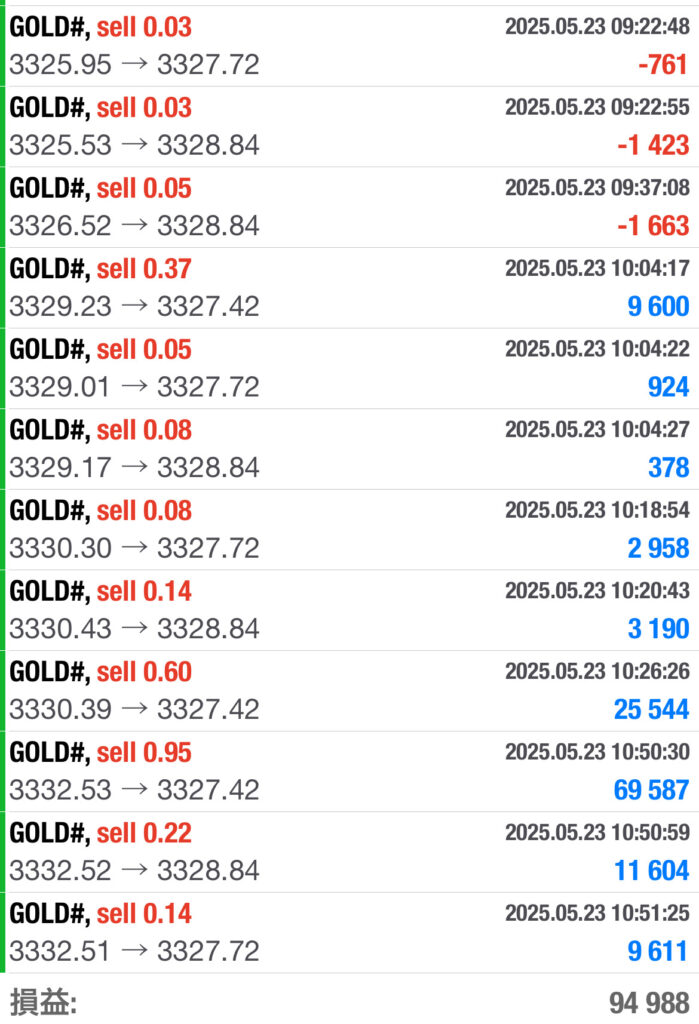This screenshot has width=699, height=1024.
Task: Expand the sell 0.60 trade with profit 25 544
Action: click(349, 690)
